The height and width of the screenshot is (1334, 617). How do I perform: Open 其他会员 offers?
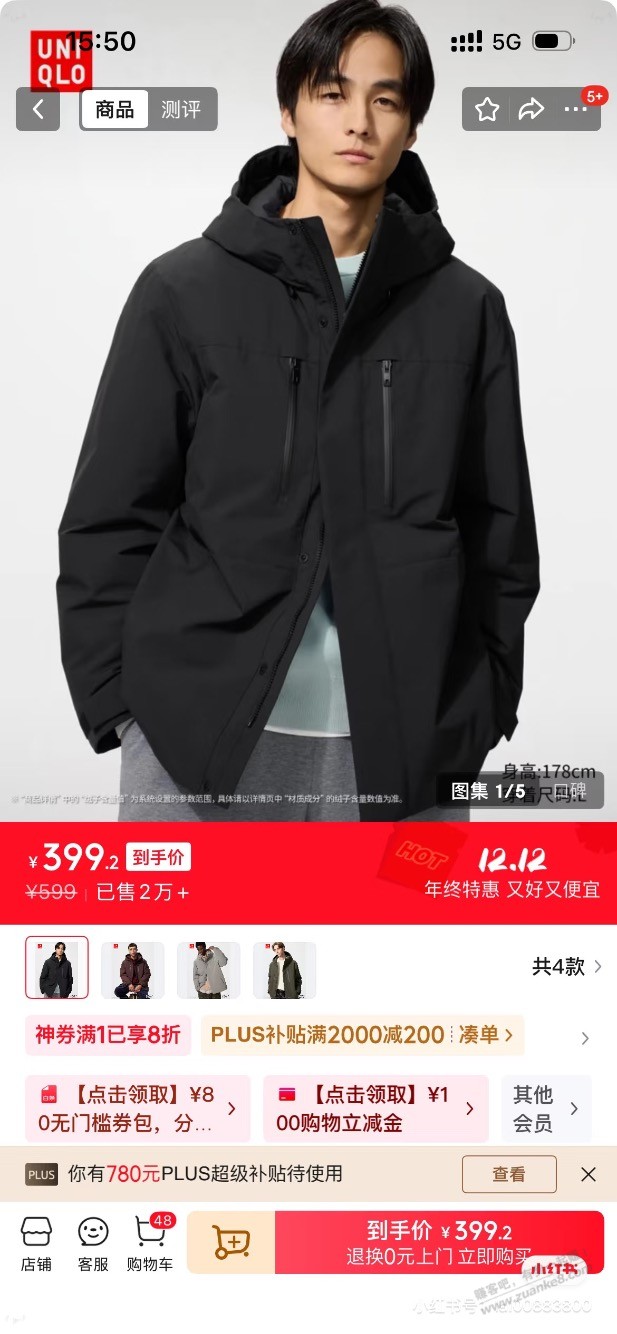pos(545,1108)
